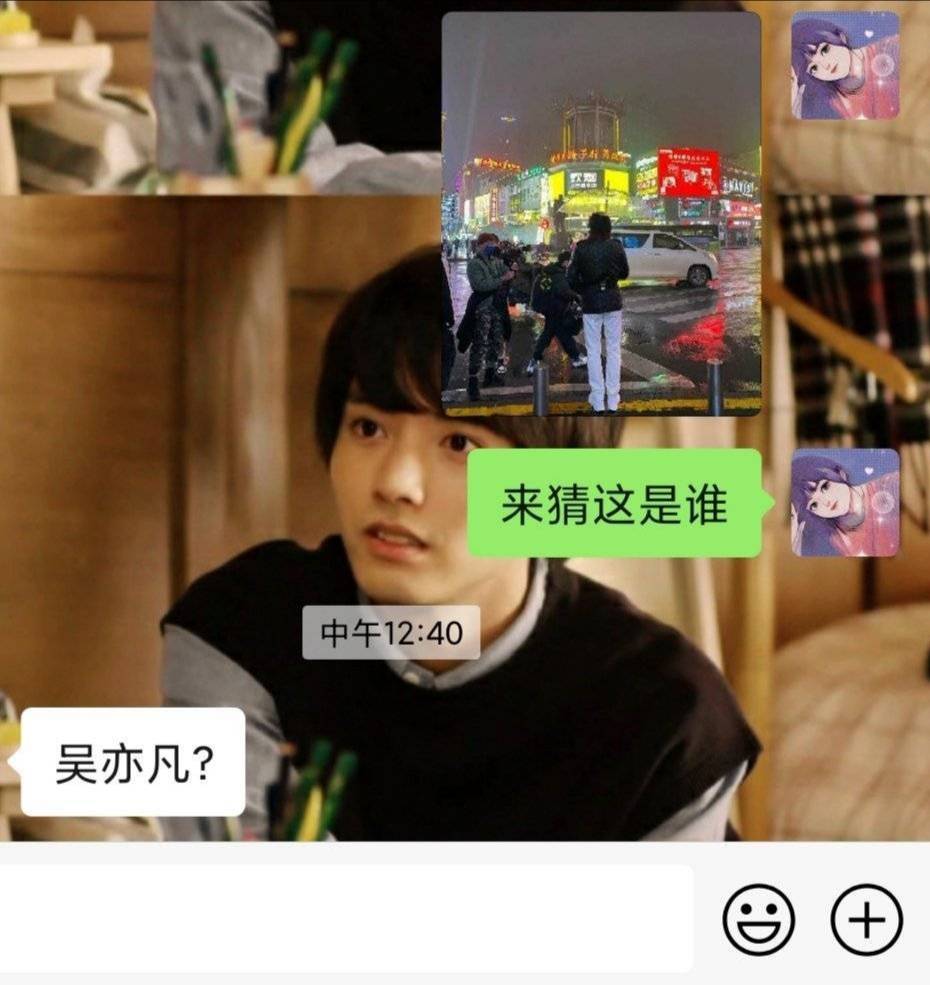Open the emoji sticker panel
The height and width of the screenshot is (985, 930).
(759, 919)
